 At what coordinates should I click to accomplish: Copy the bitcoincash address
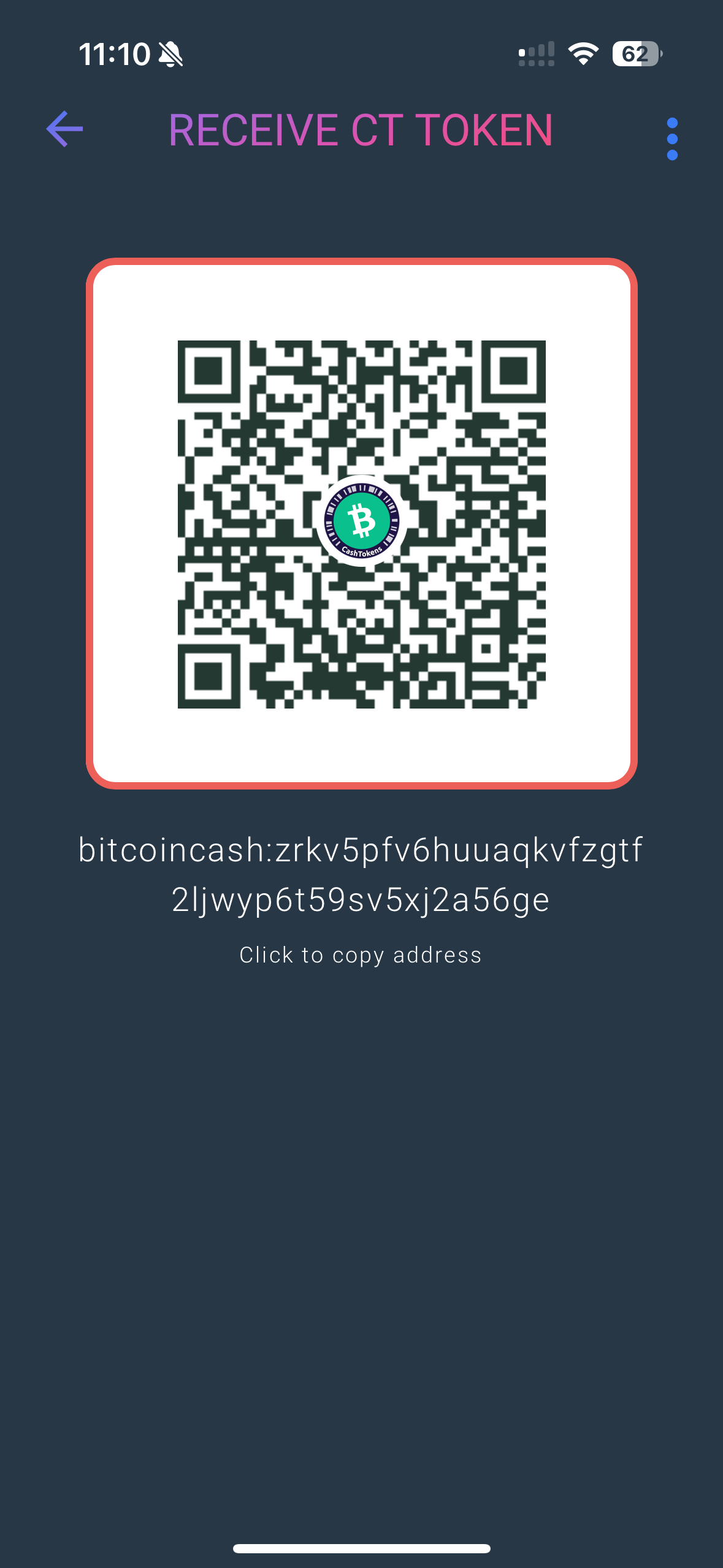tap(361, 875)
